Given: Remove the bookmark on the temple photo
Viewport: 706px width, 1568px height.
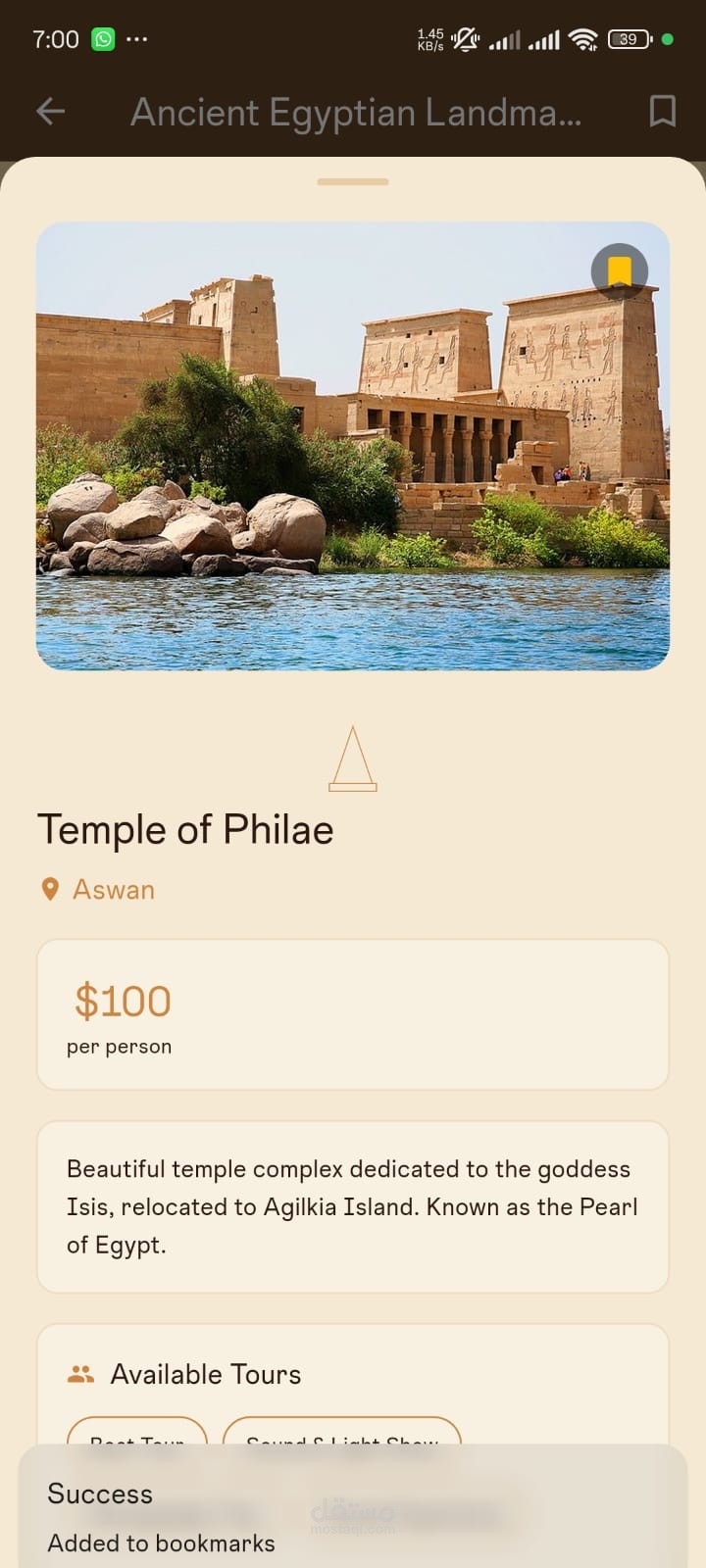Looking at the screenshot, I should point(620,270).
